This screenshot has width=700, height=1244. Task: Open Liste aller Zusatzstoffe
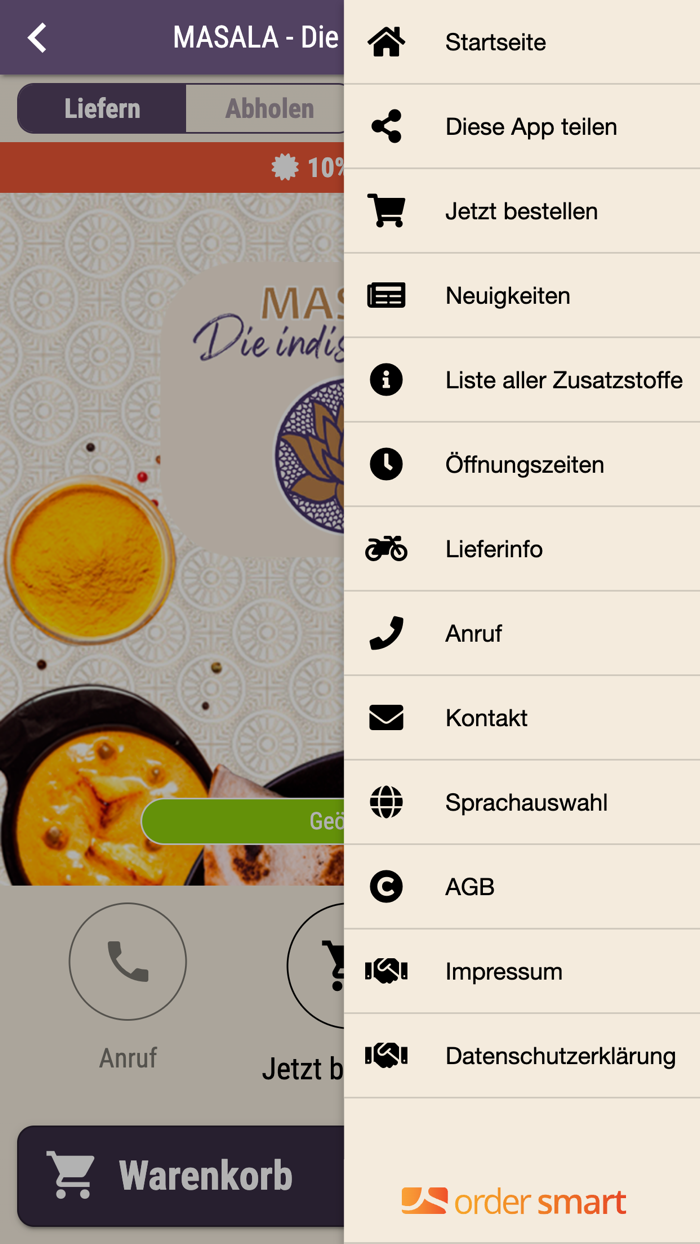coord(522,380)
